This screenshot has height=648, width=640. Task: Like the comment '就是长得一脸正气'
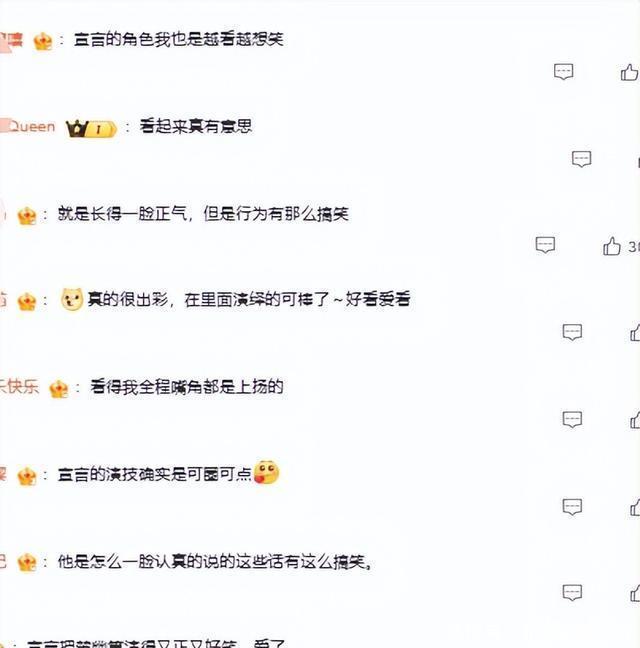coord(612,246)
